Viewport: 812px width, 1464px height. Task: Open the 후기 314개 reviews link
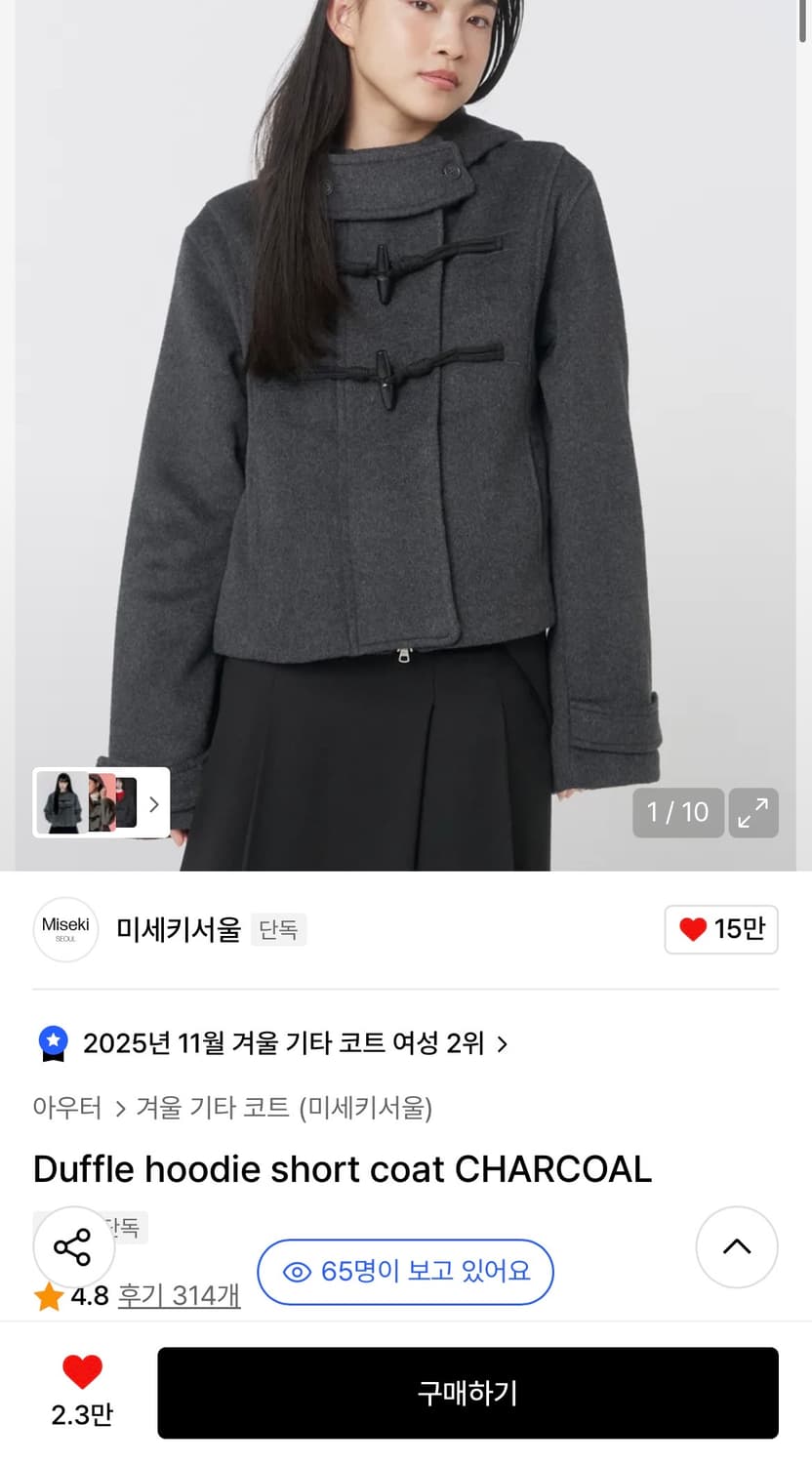(x=179, y=1297)
